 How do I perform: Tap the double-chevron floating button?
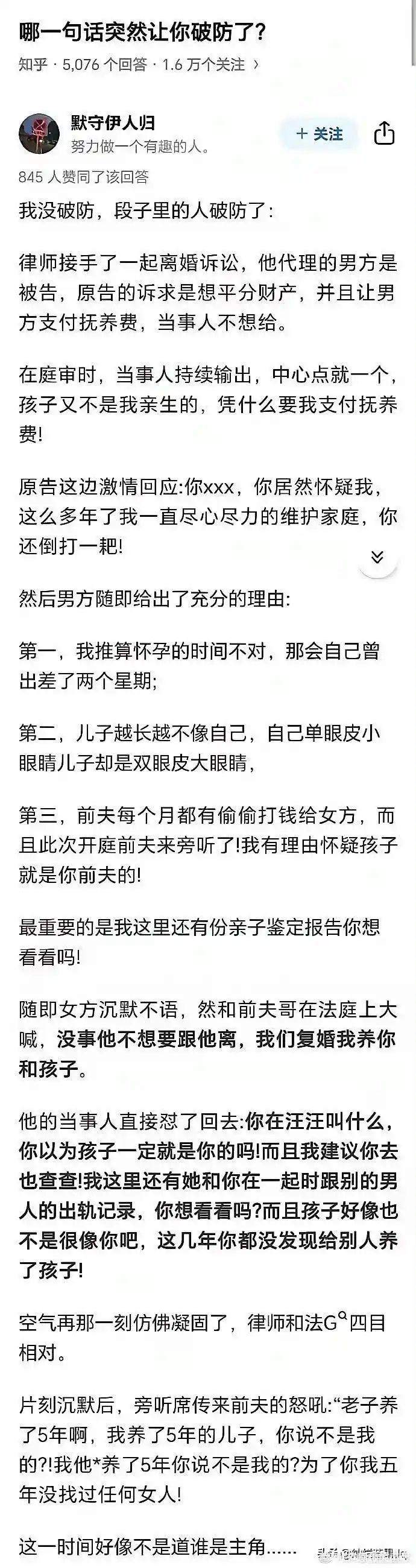(377, 557)
